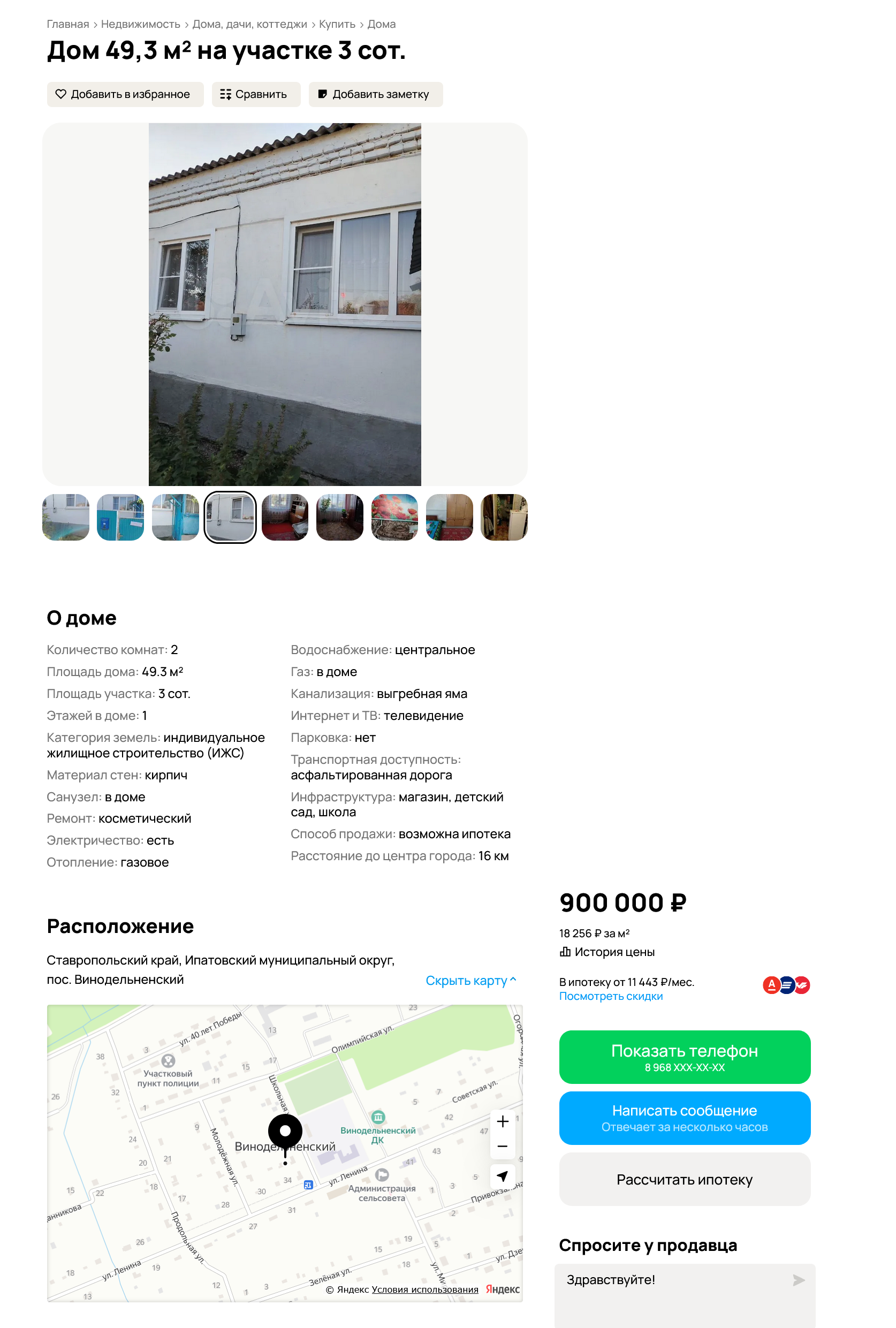Zoom out on the map
The width and height of the screenshot is (896, 1328).
click(x=502, y=1147)
